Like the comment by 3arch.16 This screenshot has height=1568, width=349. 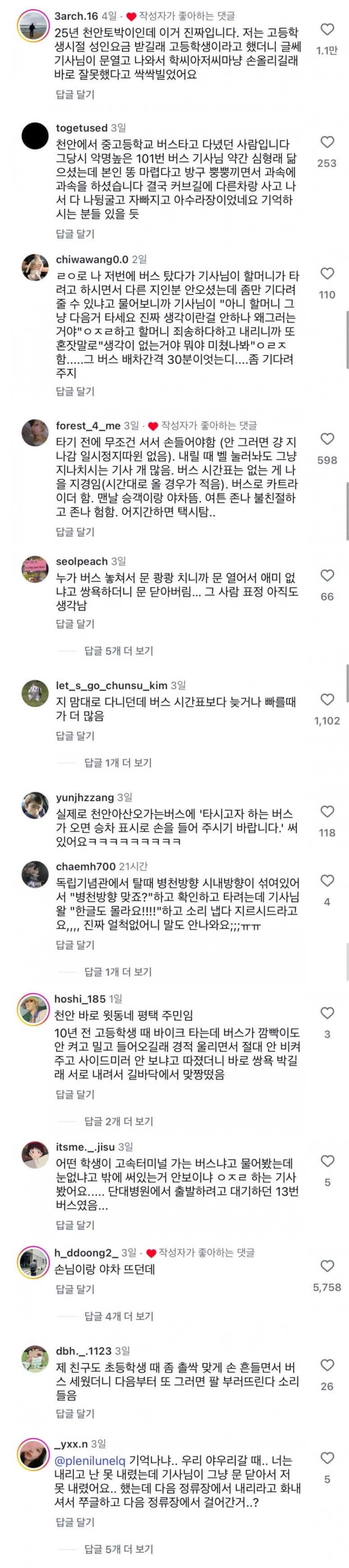pyautogui.click(x=326, y=30)
